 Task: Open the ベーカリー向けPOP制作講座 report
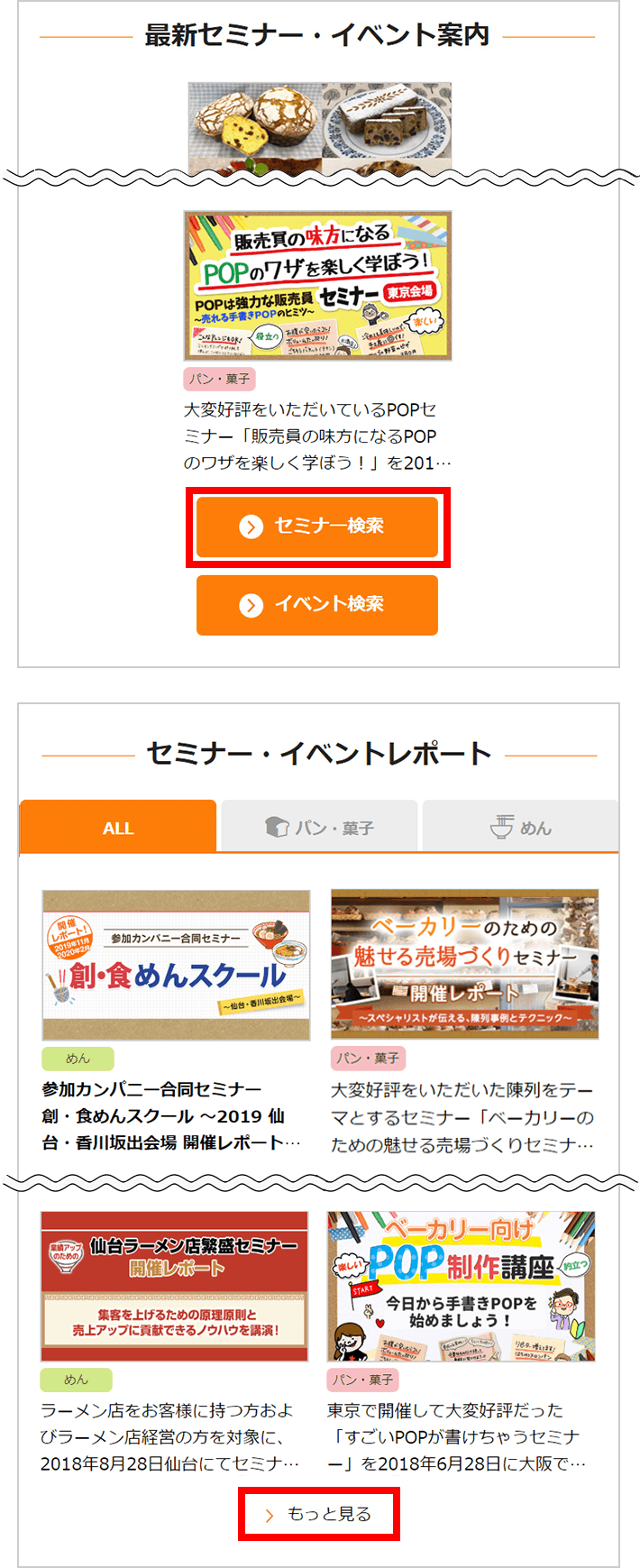click(x=461, y=1287)
